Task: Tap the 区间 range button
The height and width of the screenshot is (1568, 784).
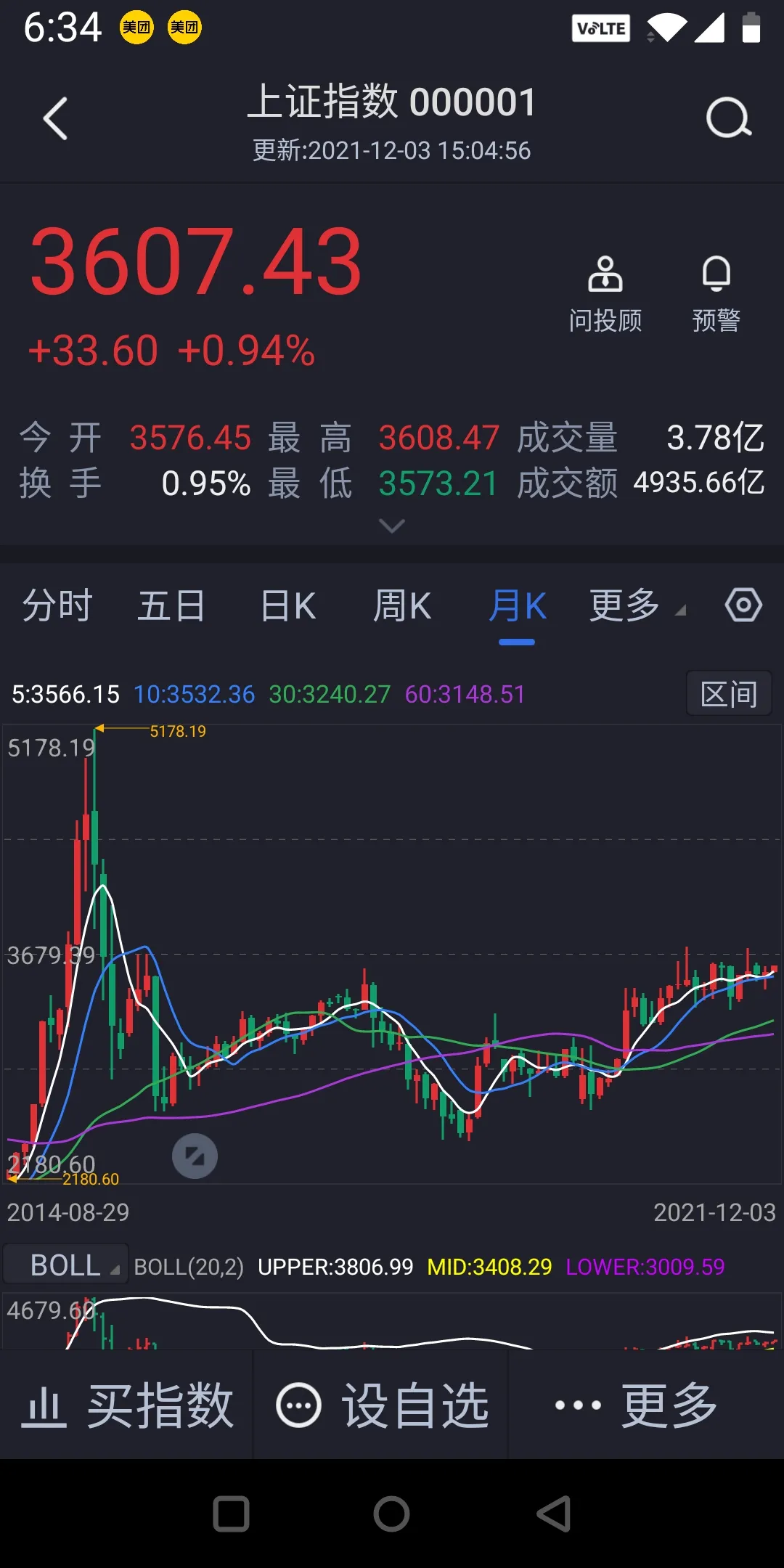Action: [x=729, y=694]
